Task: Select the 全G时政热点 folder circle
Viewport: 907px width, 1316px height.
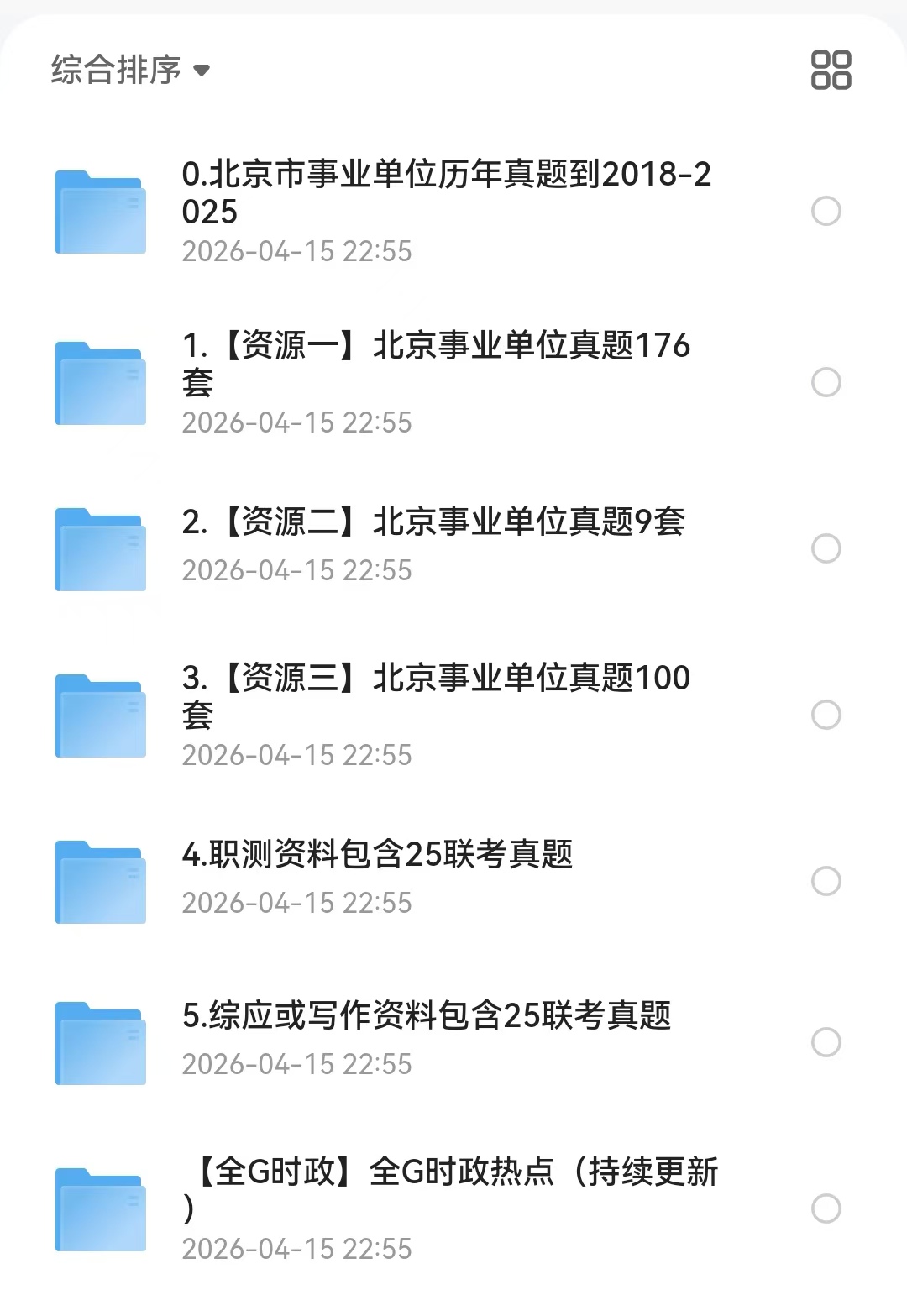Action: coord(826,1209)
